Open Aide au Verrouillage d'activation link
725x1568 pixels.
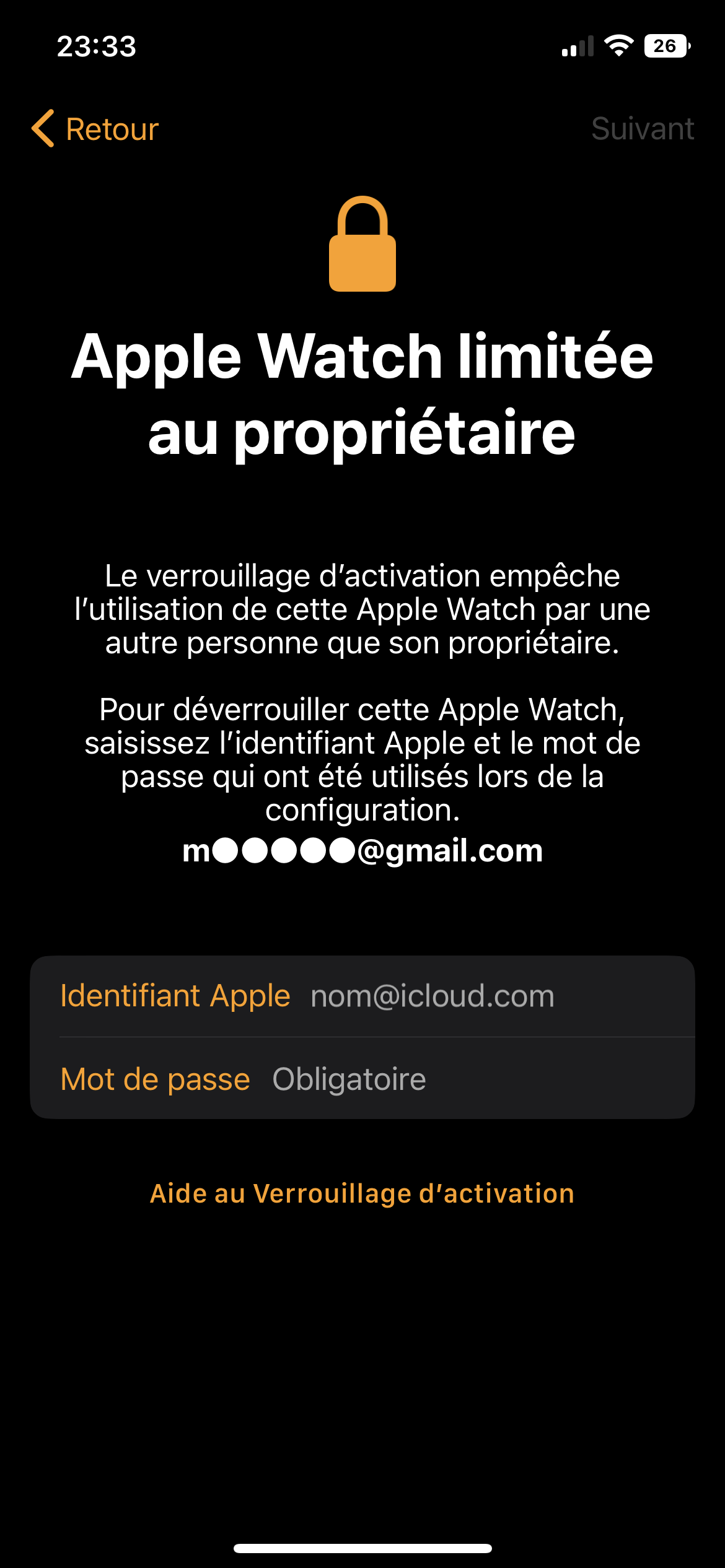[362, 1193]
